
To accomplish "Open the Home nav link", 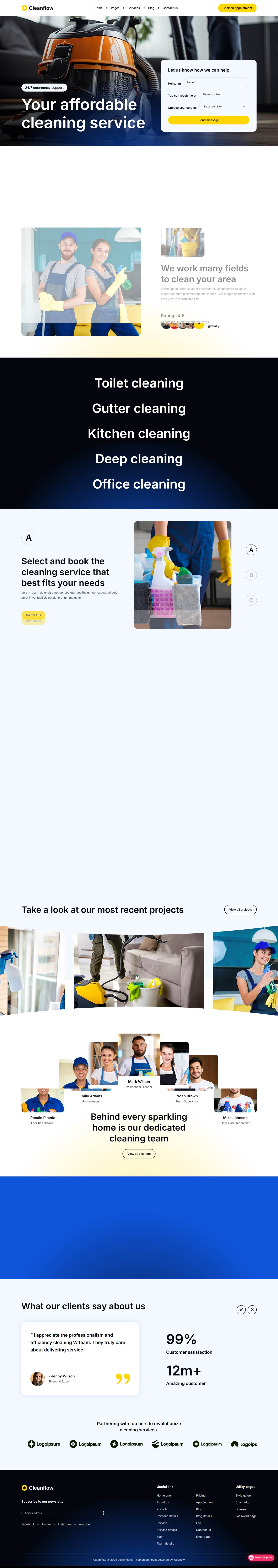I will pyautogui.click(x=98, y=8).
